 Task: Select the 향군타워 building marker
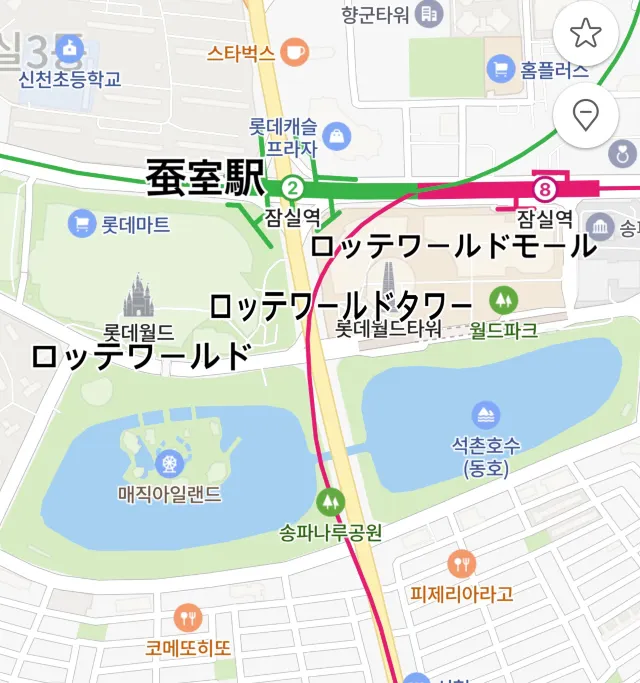(430, 14)
